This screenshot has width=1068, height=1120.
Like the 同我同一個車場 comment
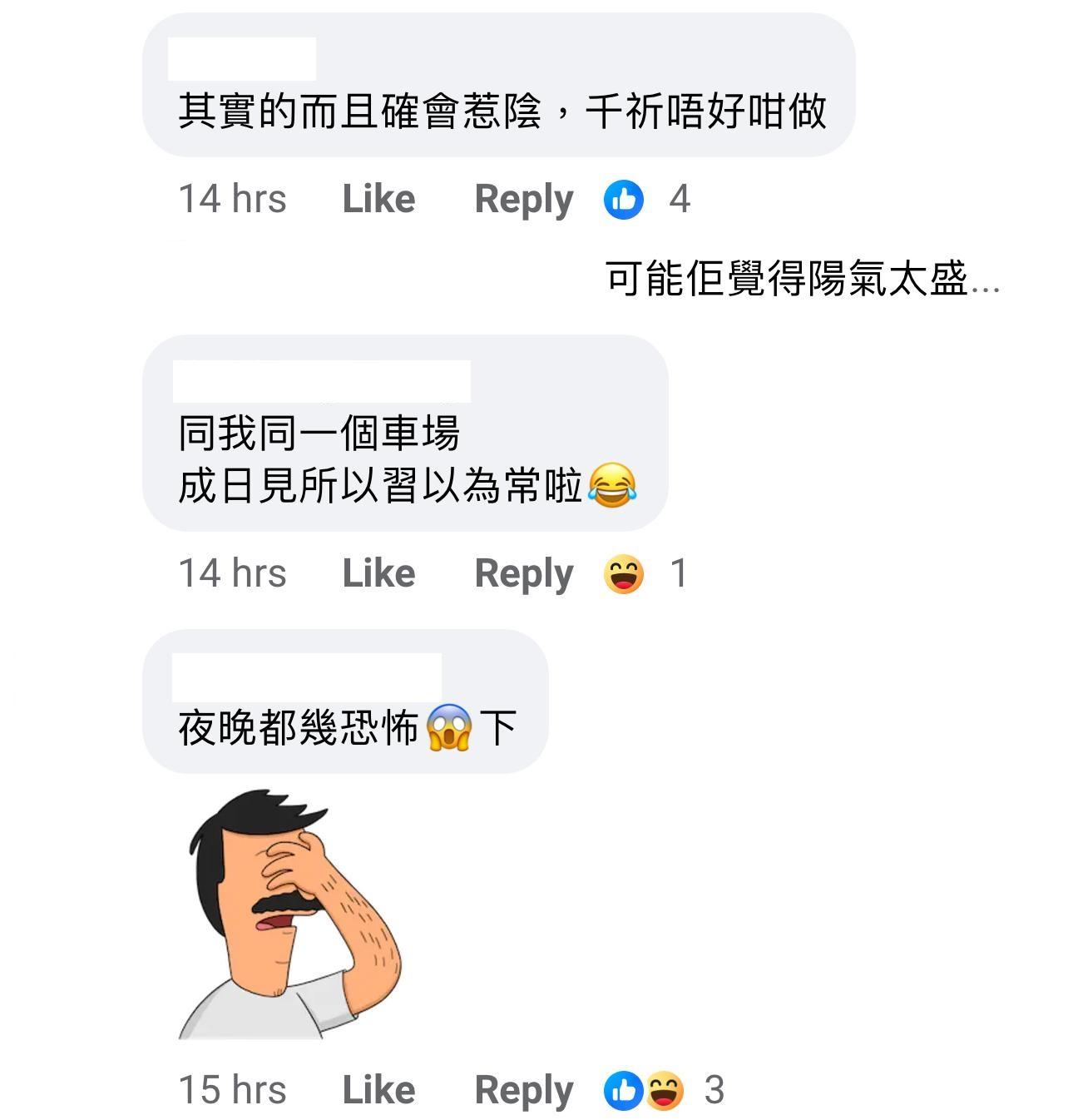click(378, 573)
